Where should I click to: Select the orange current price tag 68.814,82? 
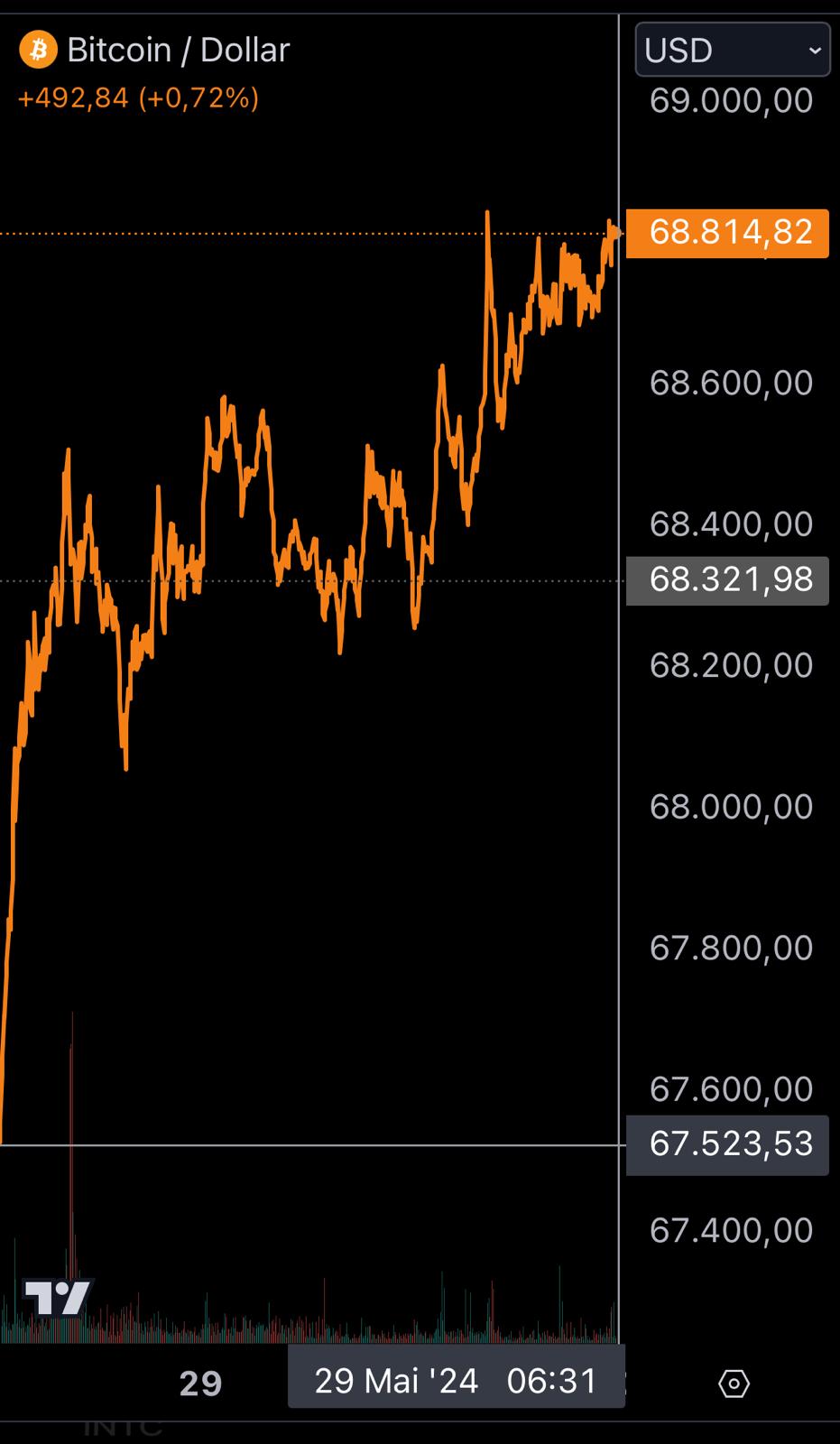(x=727, y=233)
